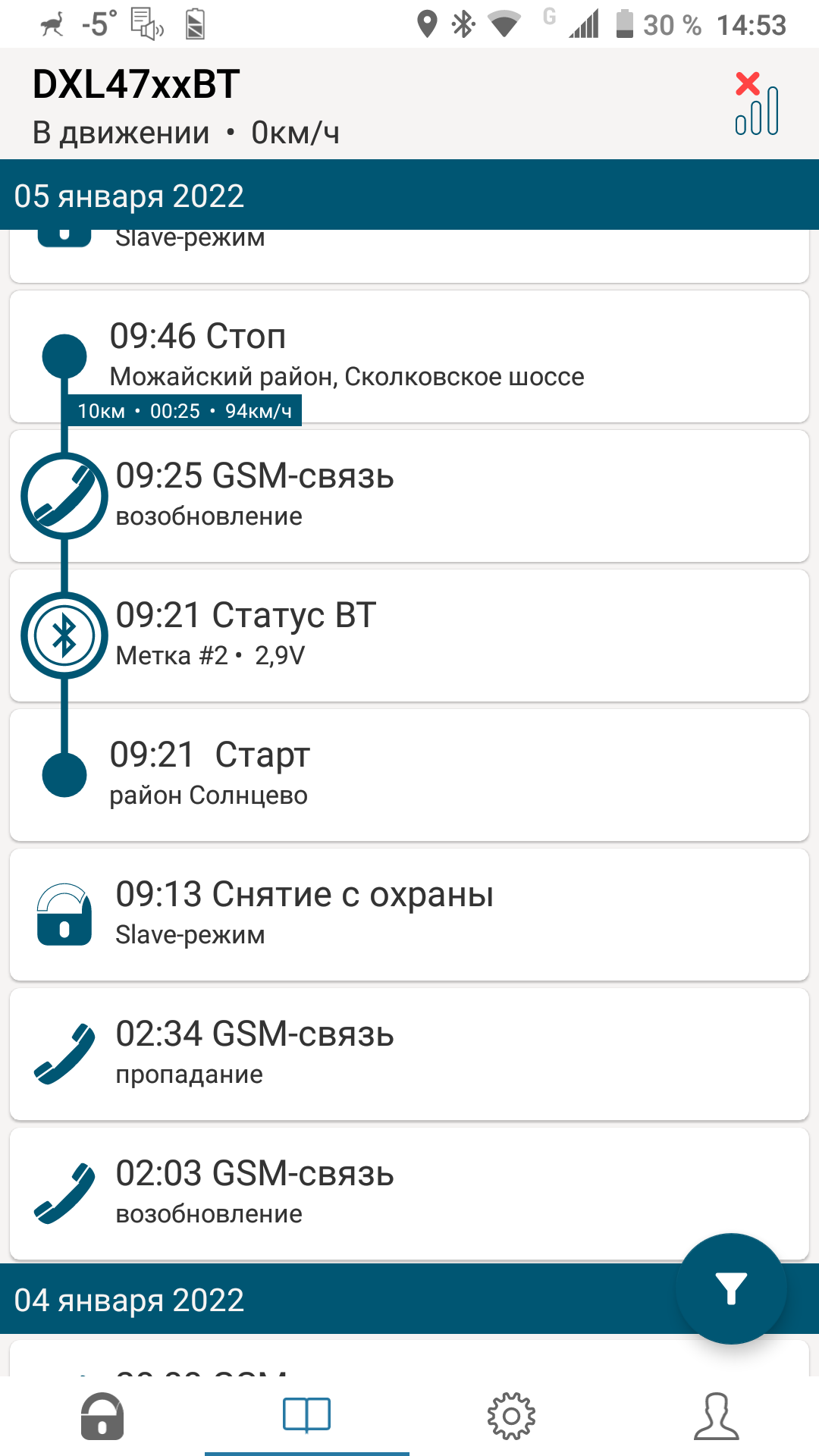Open the 02:03 GSM-связь возобновление event
Image resolution: width=819 pixels, height=1456 pixels.
[409, 1193]
